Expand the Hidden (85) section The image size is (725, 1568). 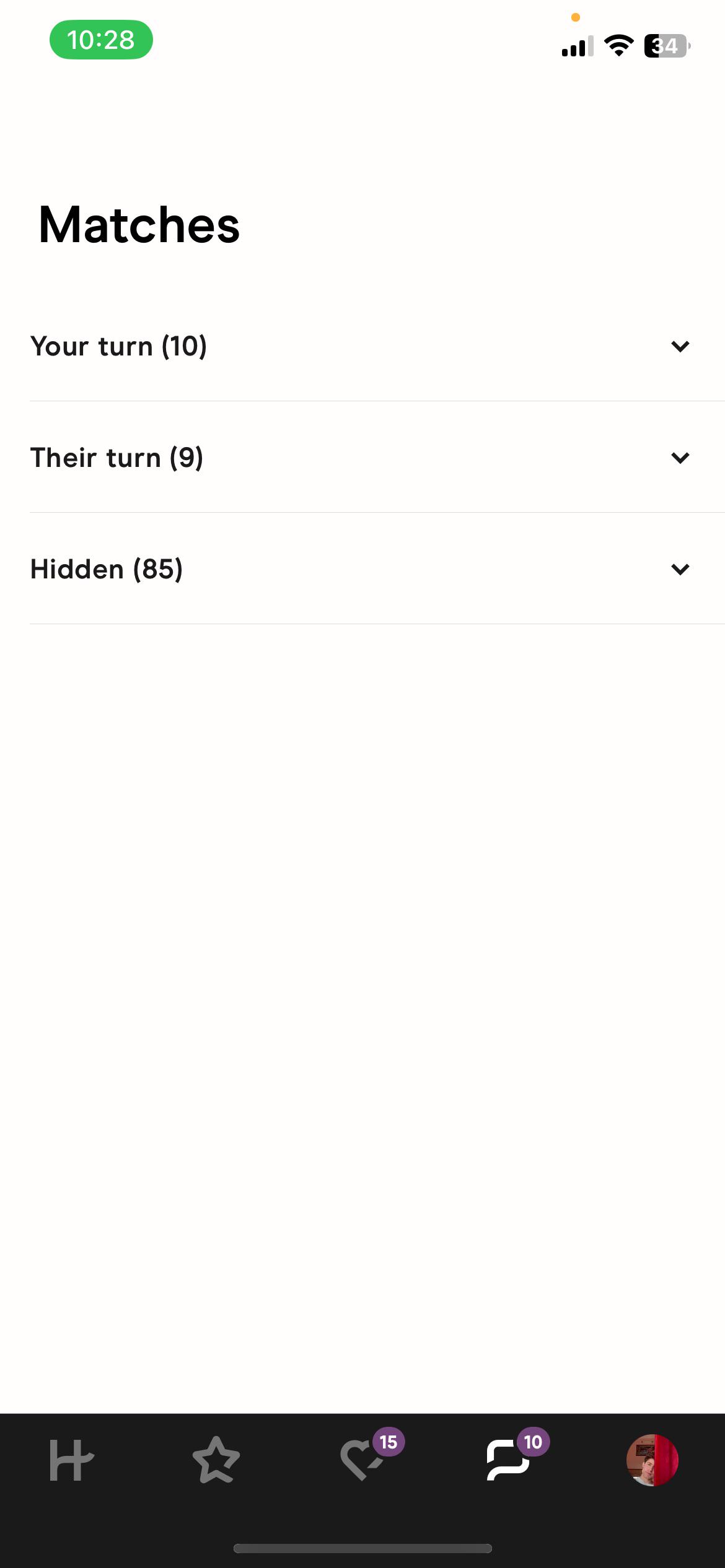point(680,569)
